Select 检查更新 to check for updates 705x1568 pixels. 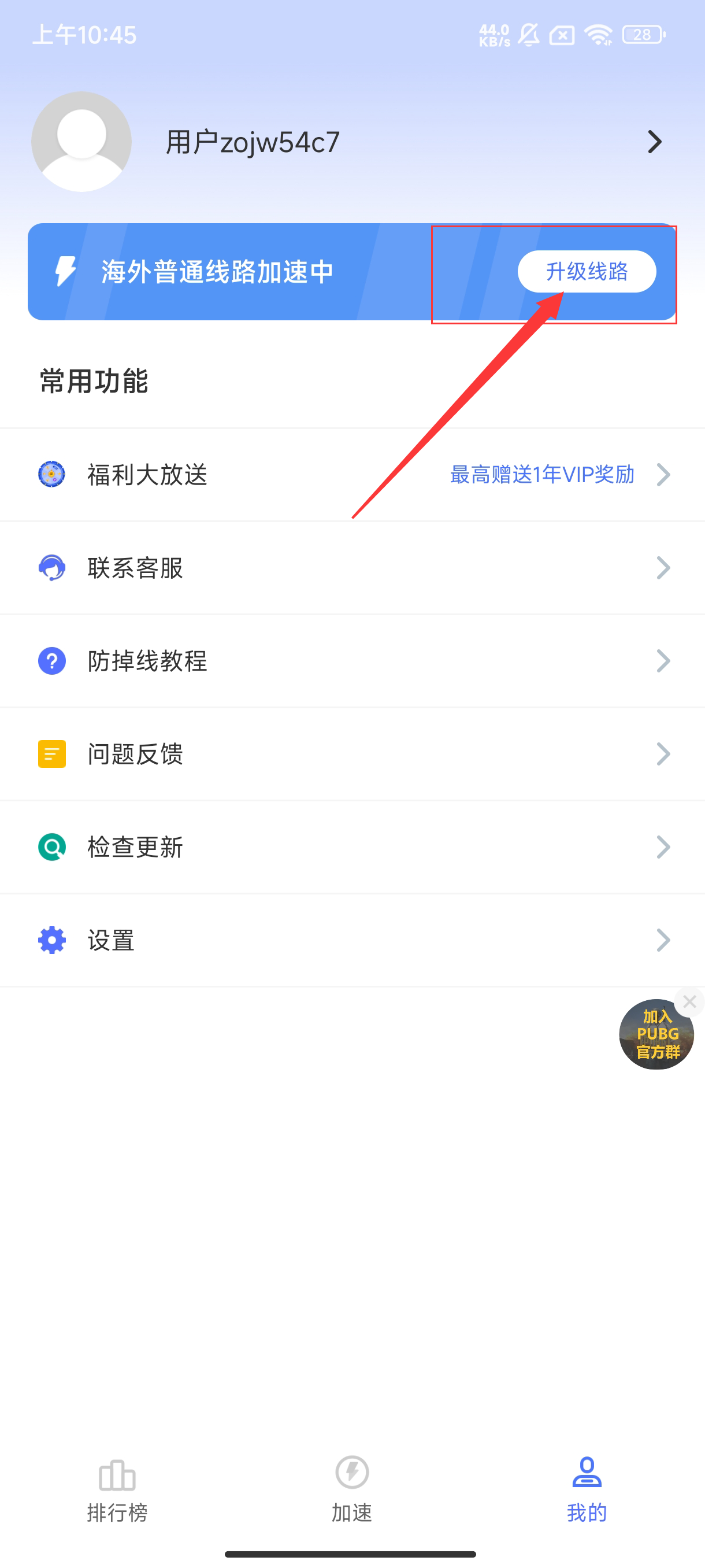click(x=352, y=847)
